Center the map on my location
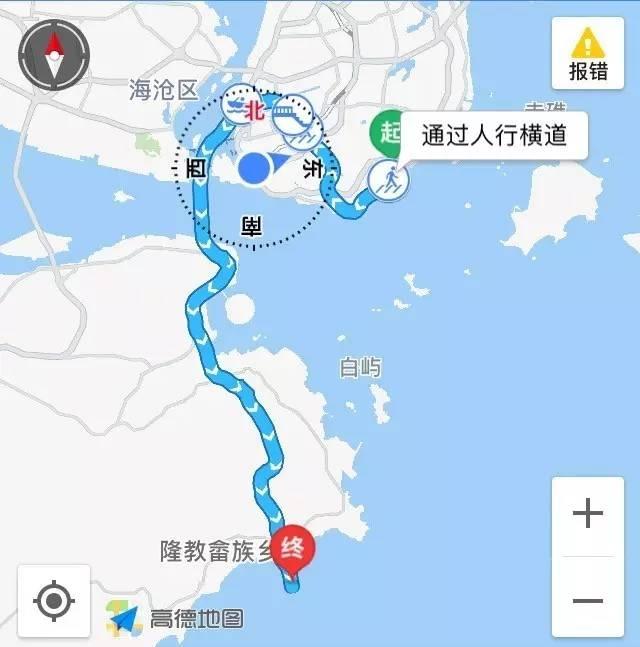The width and height of the screenshot is (640, 647). pyautogui.click(x=54, y=601)
